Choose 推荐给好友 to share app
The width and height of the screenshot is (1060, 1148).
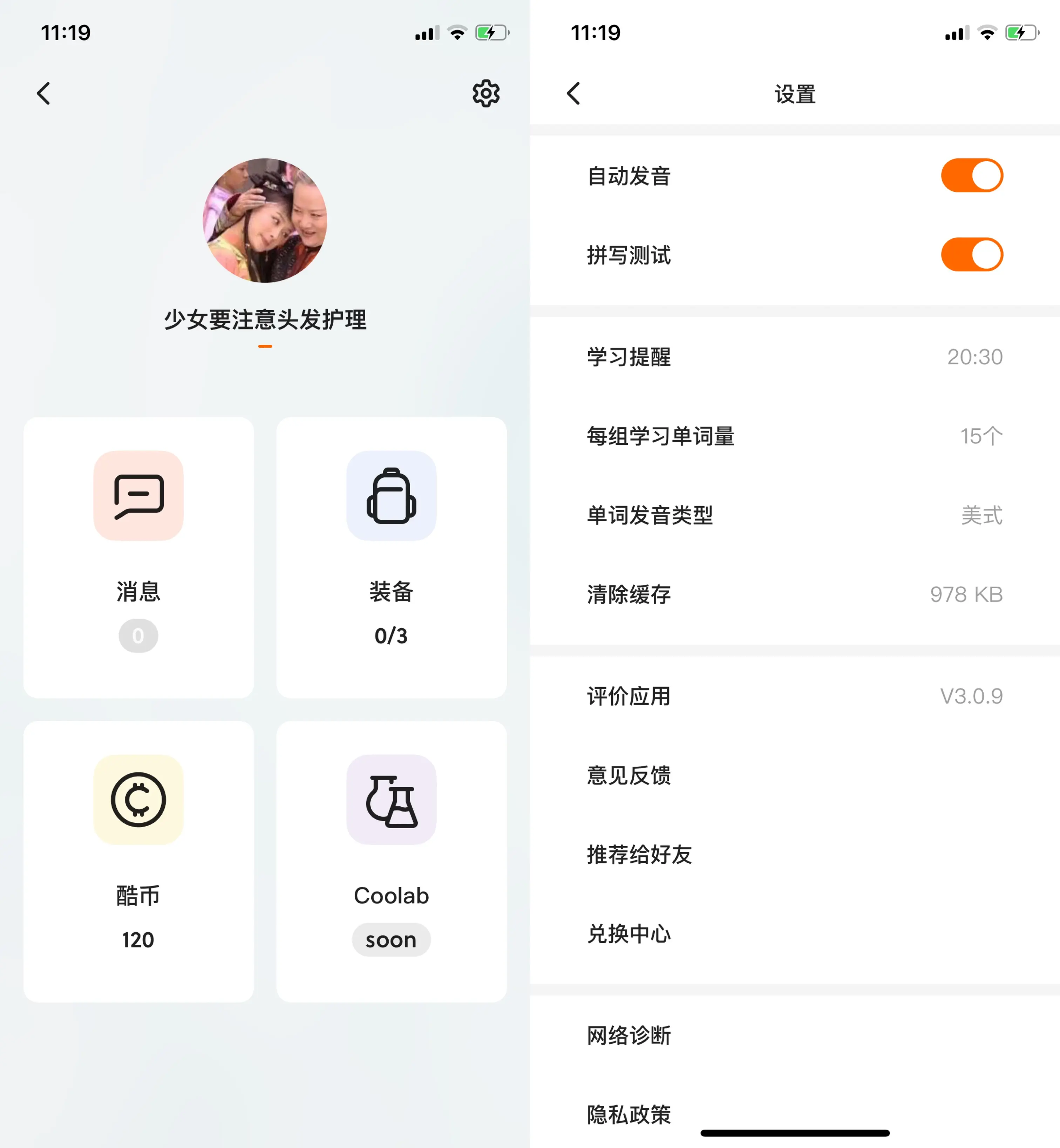click(794, 854)
